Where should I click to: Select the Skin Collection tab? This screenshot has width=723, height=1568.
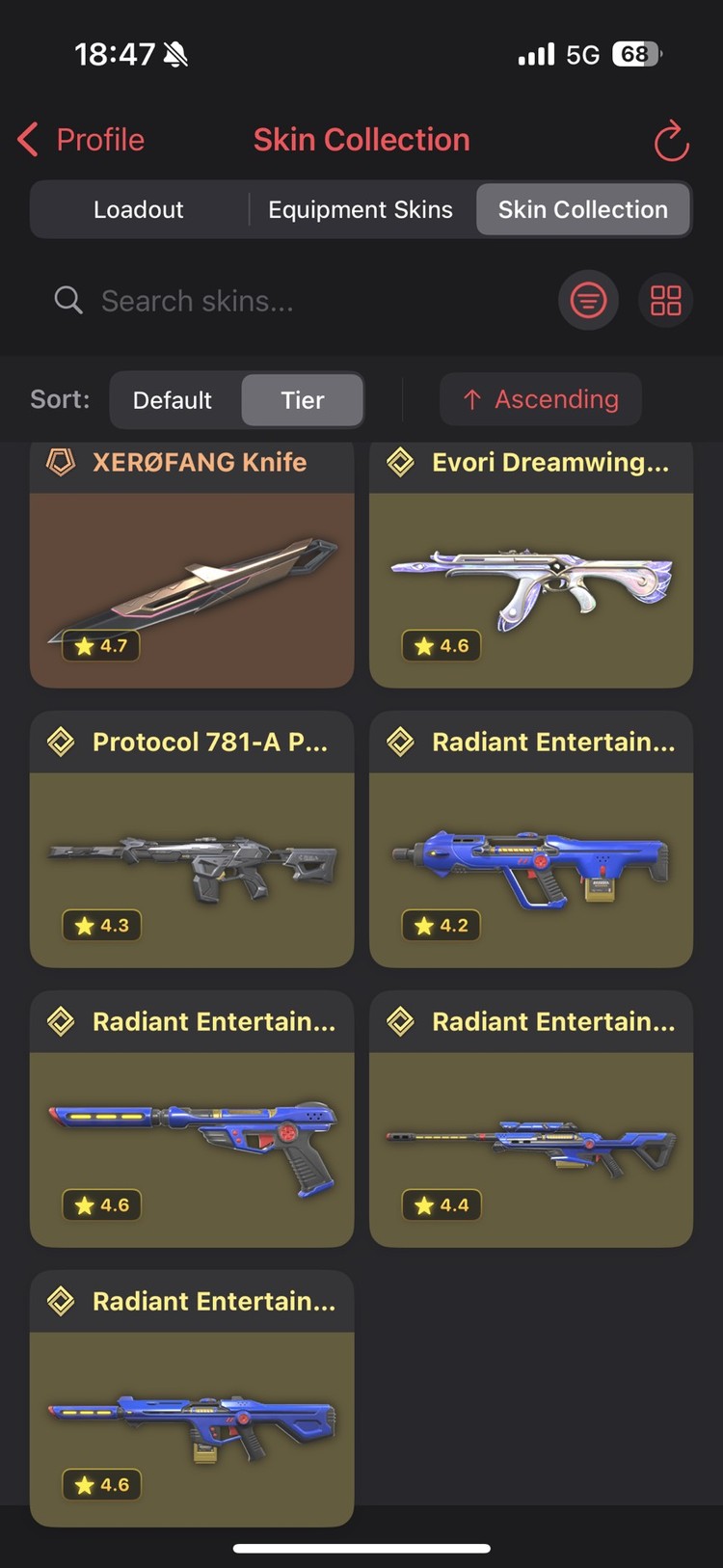click(582, 209)
